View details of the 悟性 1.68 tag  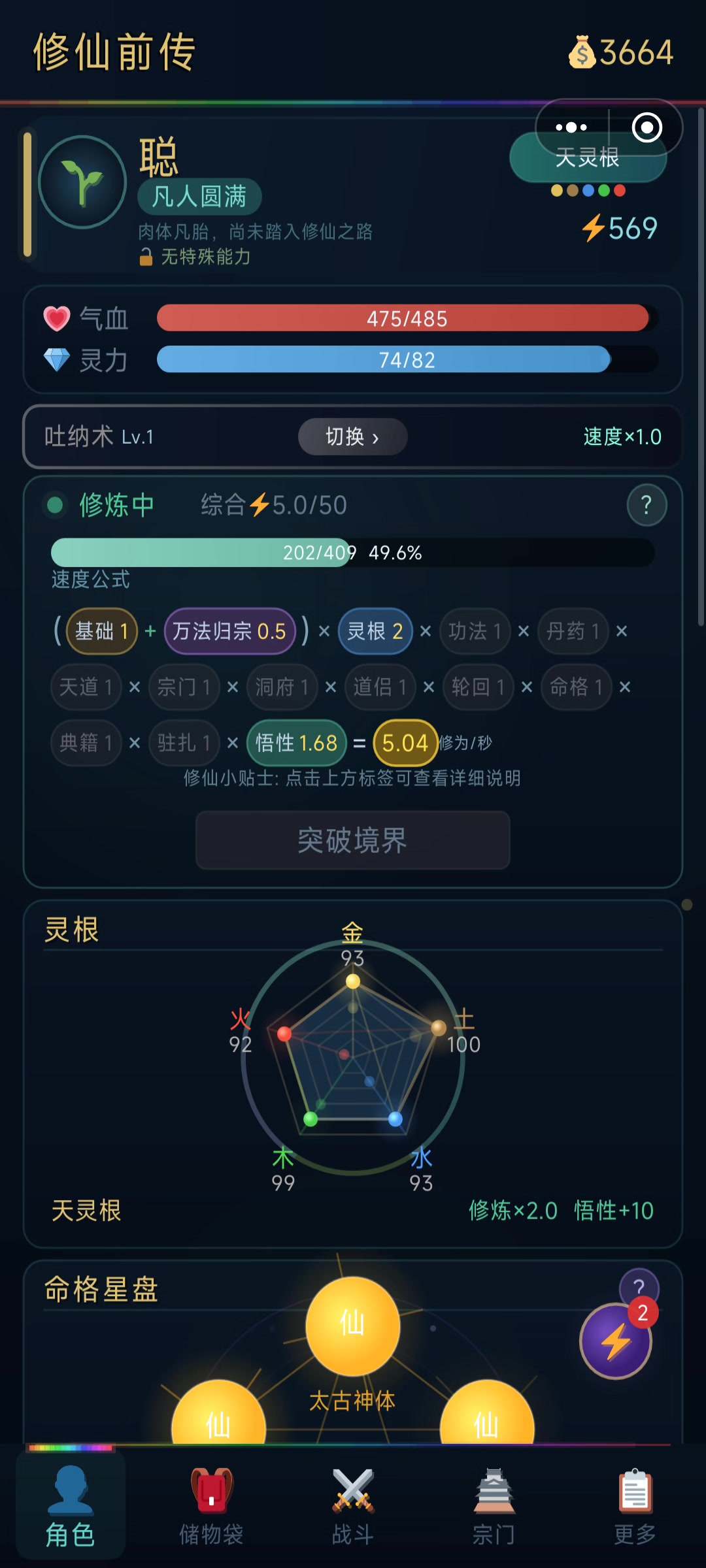coord(296,743)
